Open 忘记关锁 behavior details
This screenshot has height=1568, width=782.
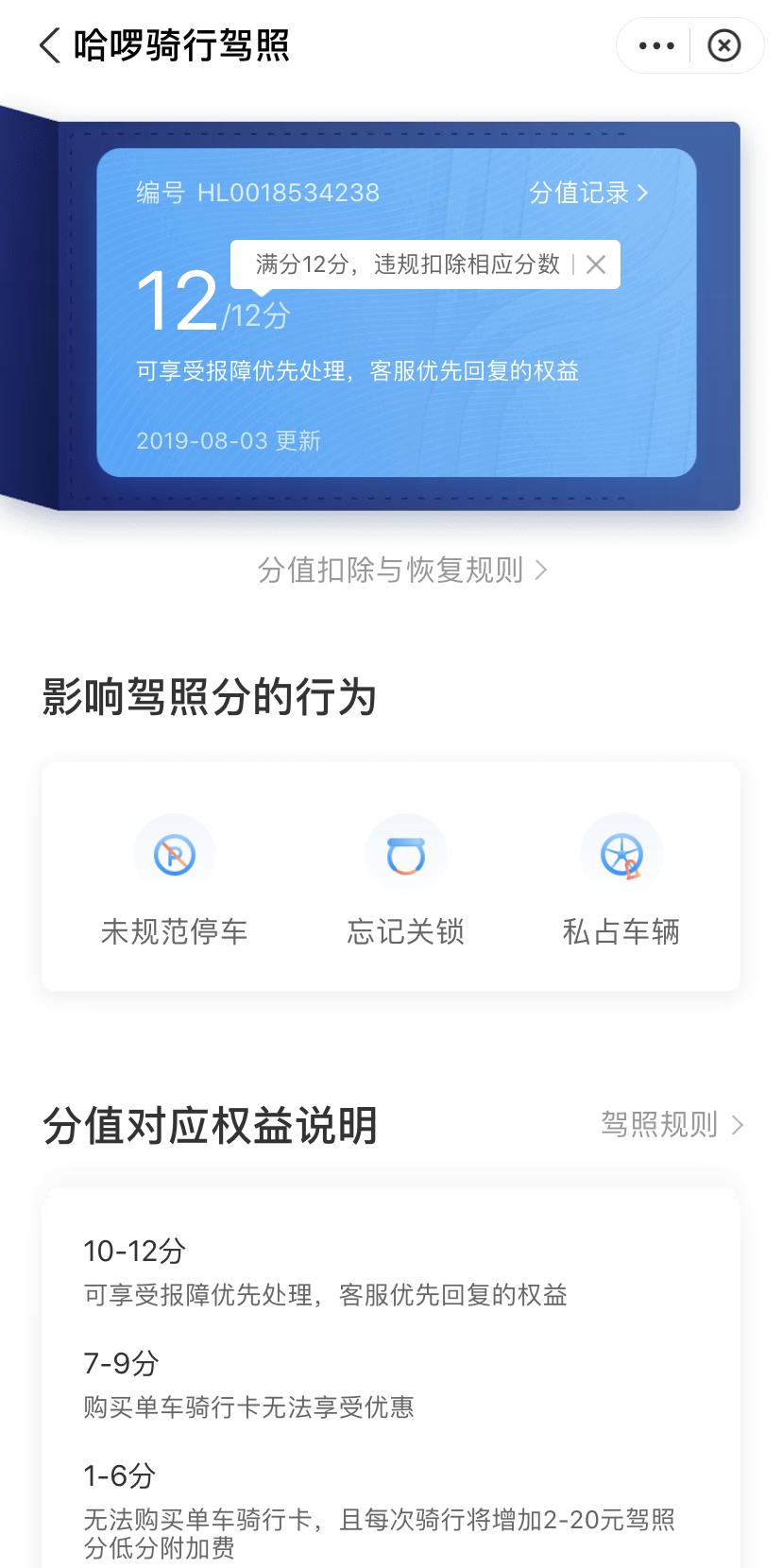click(x=406, y=880)
